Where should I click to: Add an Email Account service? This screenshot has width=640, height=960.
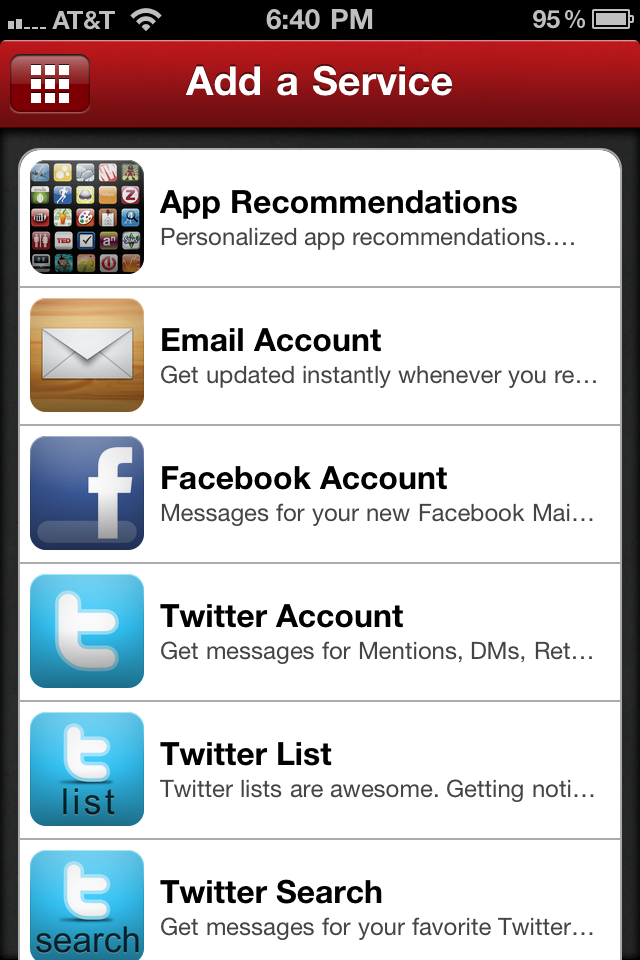pos(320,356)
